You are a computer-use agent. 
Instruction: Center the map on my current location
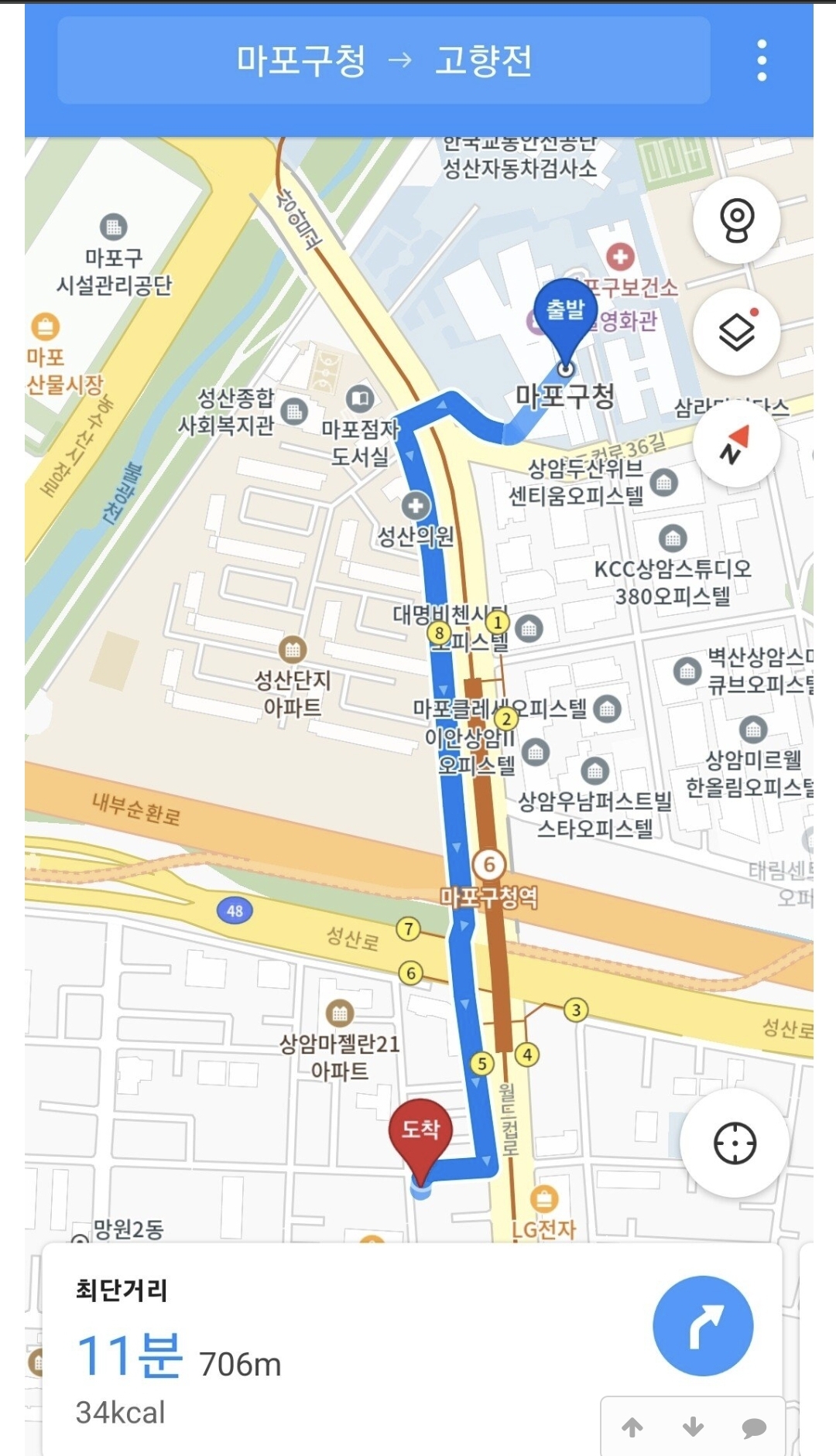(x=735, y=1143)
